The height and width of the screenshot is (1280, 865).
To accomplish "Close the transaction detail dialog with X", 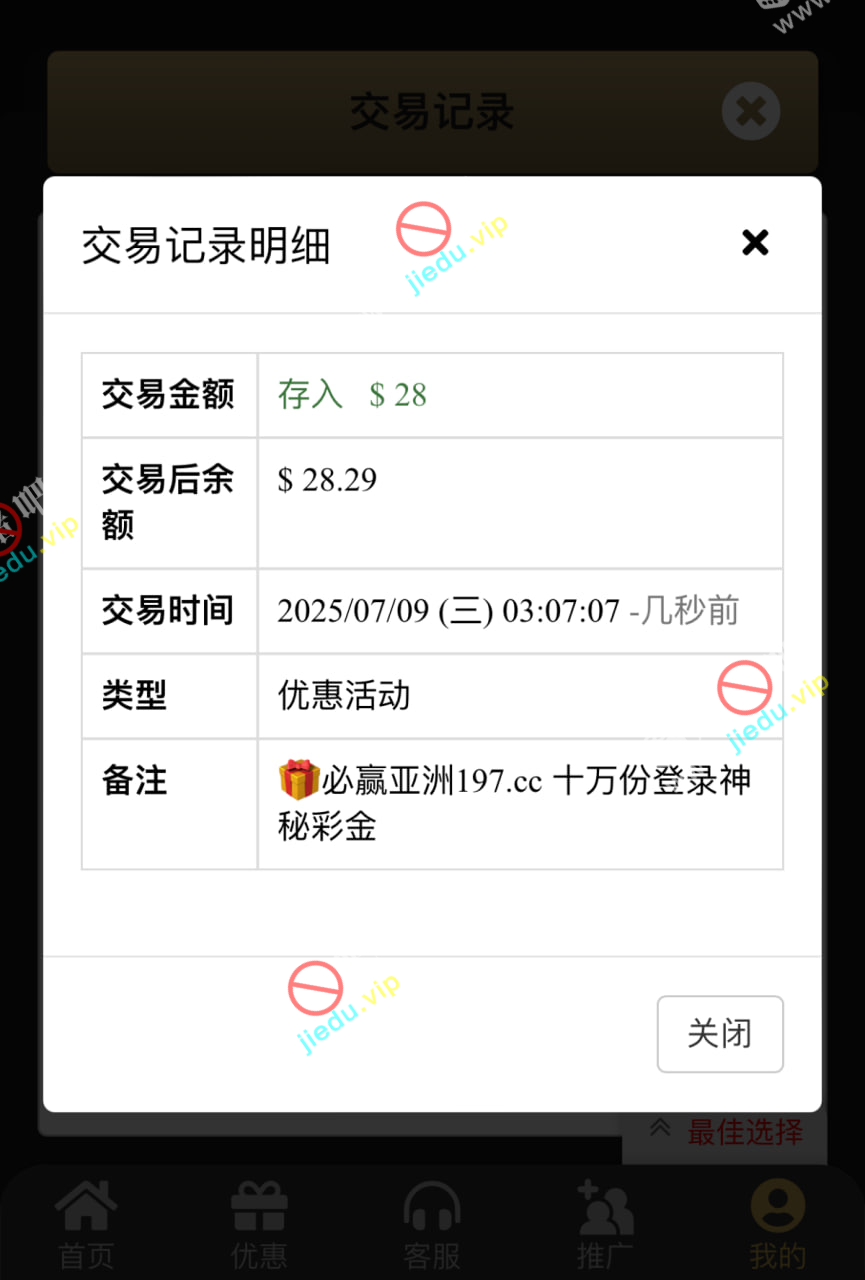I will [x=755, y=242].
